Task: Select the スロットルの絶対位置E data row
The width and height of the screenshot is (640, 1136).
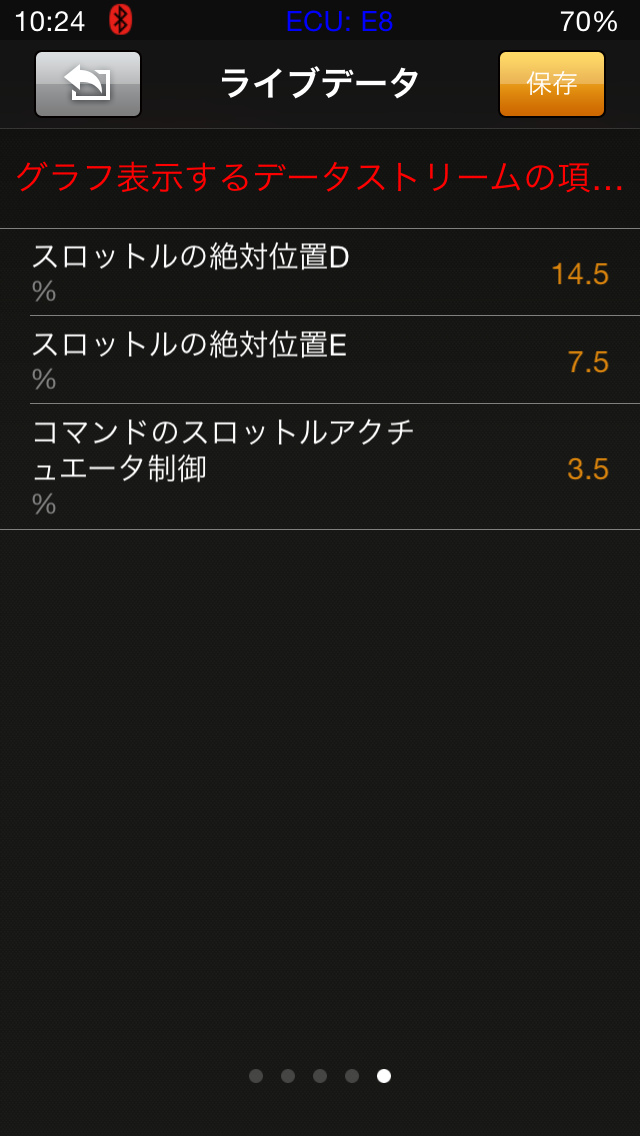Action: [x=320, y=360]
